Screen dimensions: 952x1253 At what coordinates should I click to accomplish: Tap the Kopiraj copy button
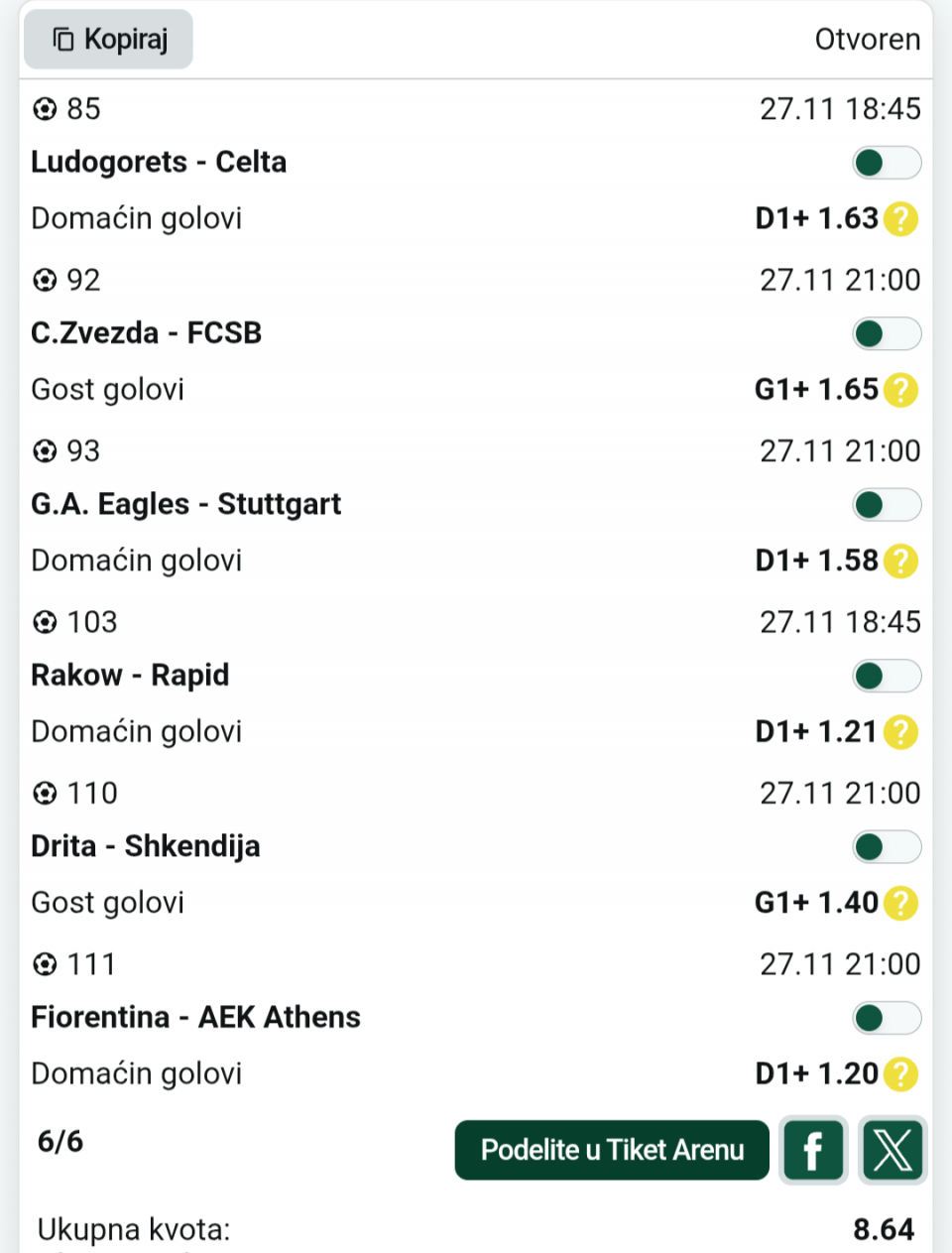click(x=109, y=40)
